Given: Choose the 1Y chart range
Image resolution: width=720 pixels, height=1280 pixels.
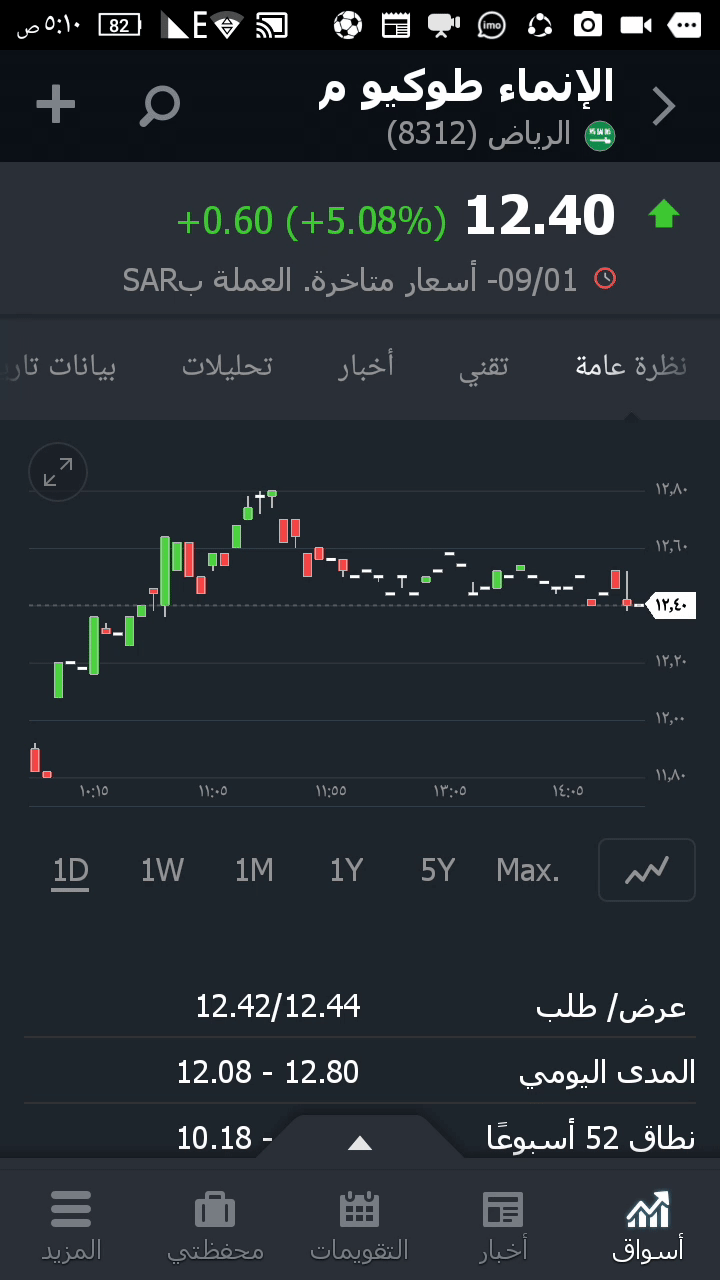Looking at the screenshot, I should pyautogui.click(x=346, y=871).
